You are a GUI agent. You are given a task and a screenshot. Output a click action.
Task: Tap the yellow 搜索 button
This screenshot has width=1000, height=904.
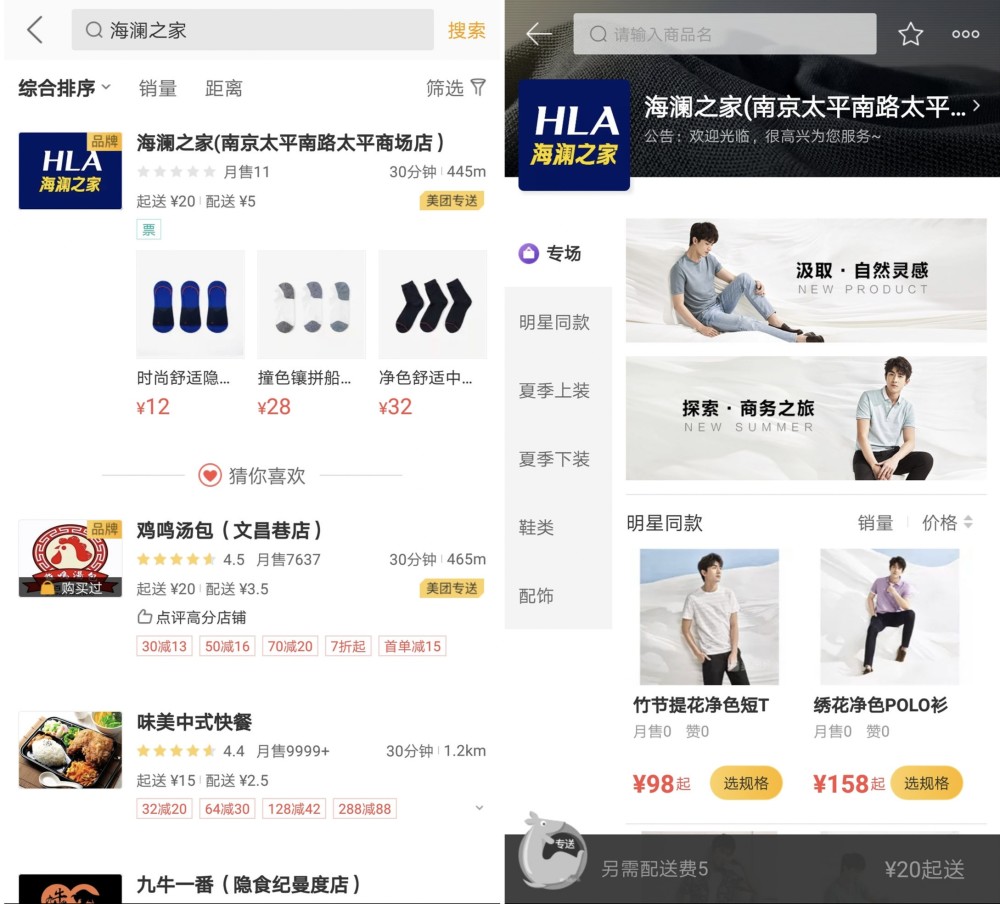pos(466,30)
